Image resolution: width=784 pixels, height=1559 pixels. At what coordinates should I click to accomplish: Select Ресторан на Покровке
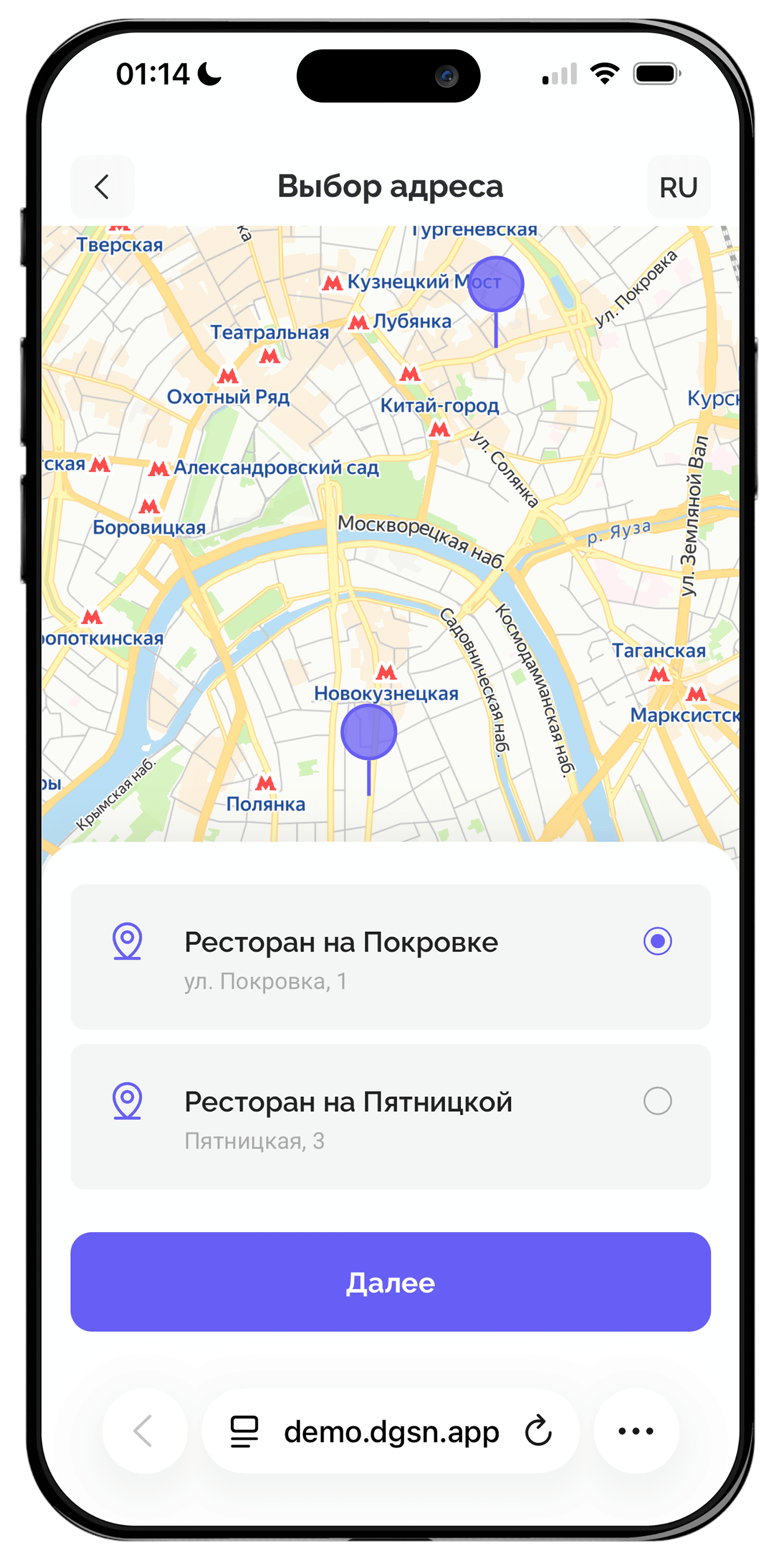(390, 957)
